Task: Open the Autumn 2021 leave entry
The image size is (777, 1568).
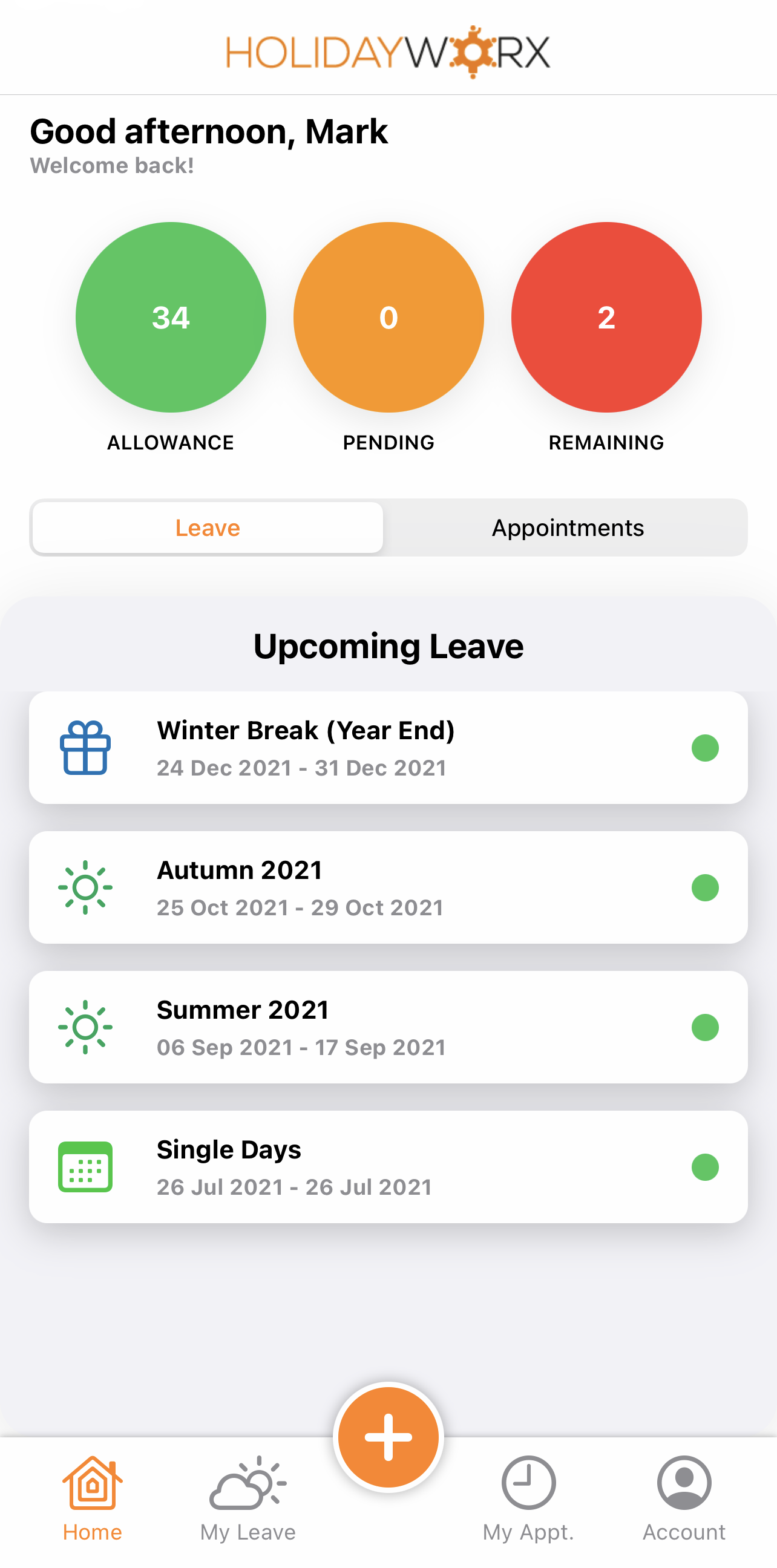Action: (x=388, y=887)
